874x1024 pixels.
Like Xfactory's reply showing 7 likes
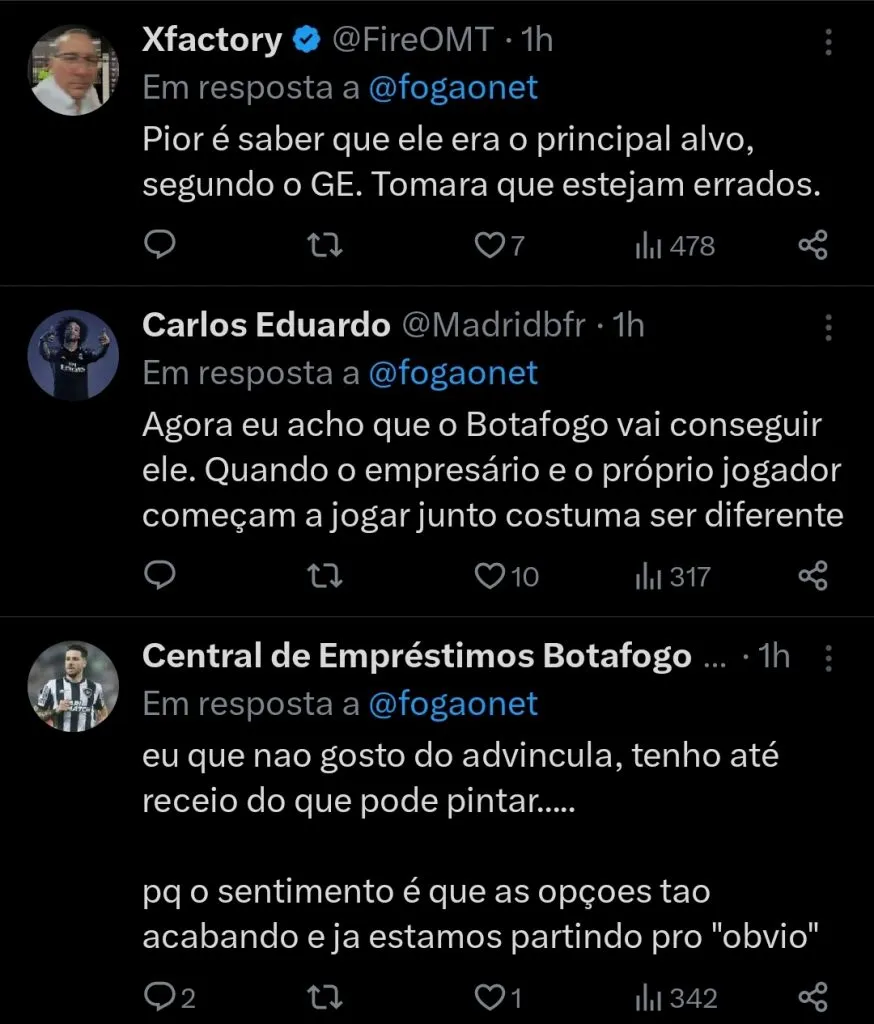click(x=489, y=243)
